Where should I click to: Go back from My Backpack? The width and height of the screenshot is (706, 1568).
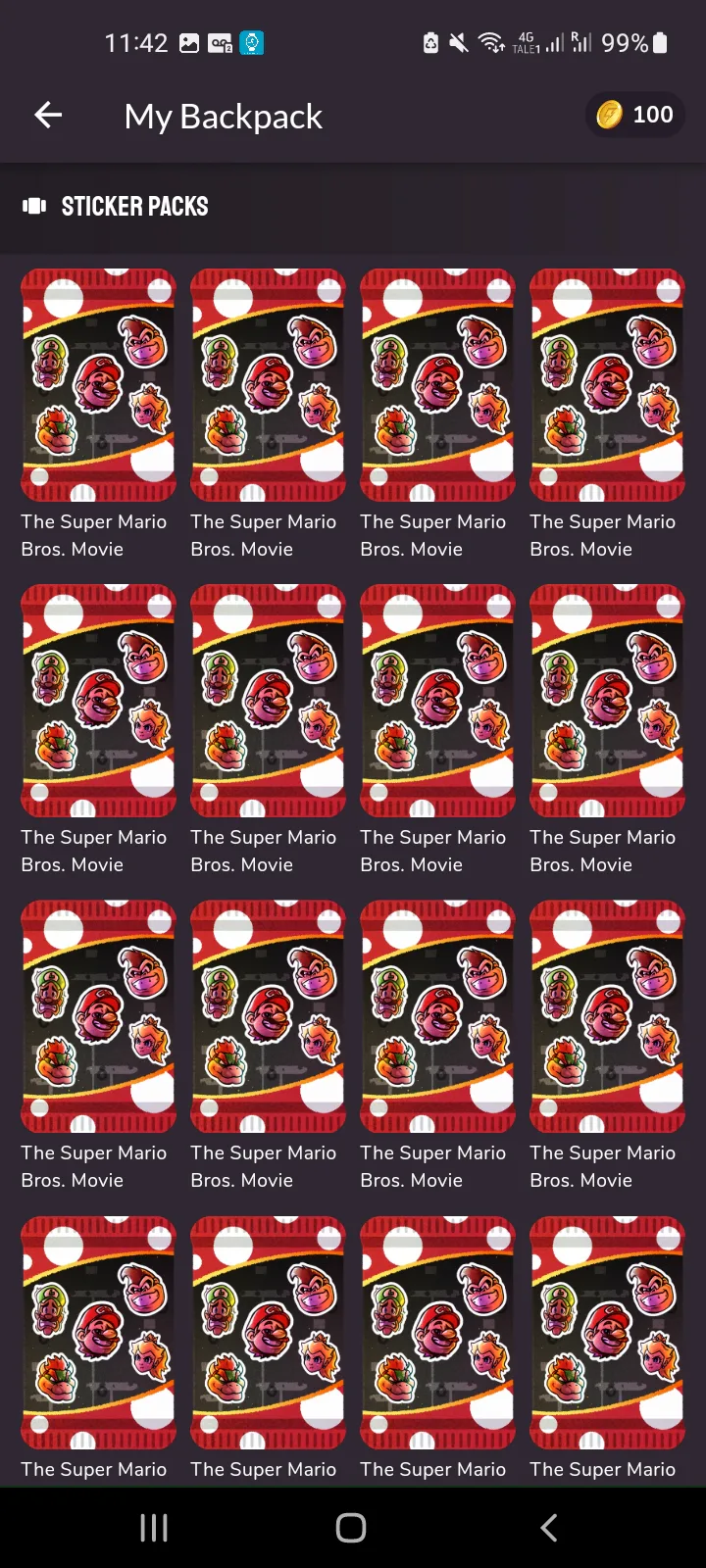tap(48, 116)
